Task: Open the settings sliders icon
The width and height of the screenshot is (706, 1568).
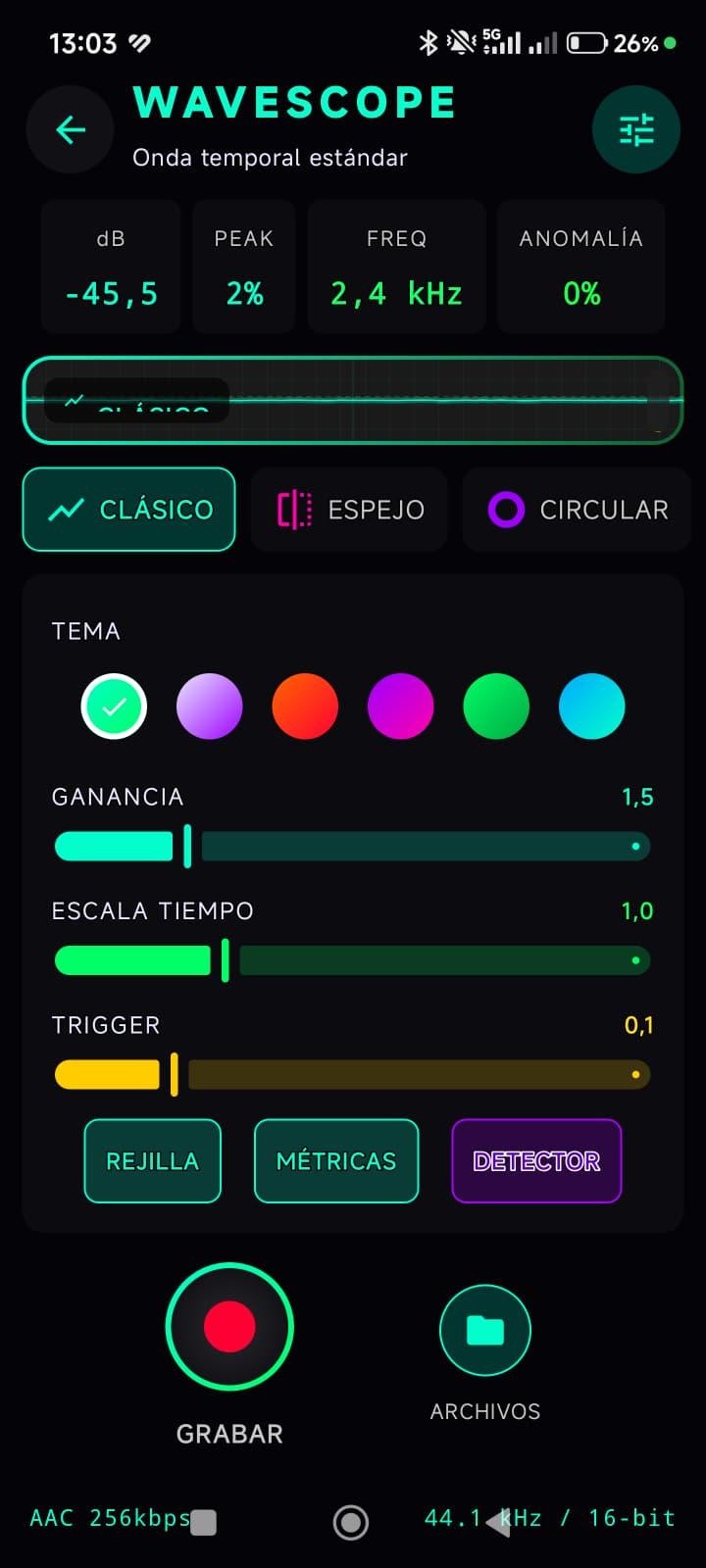Action: pos(635,129)
